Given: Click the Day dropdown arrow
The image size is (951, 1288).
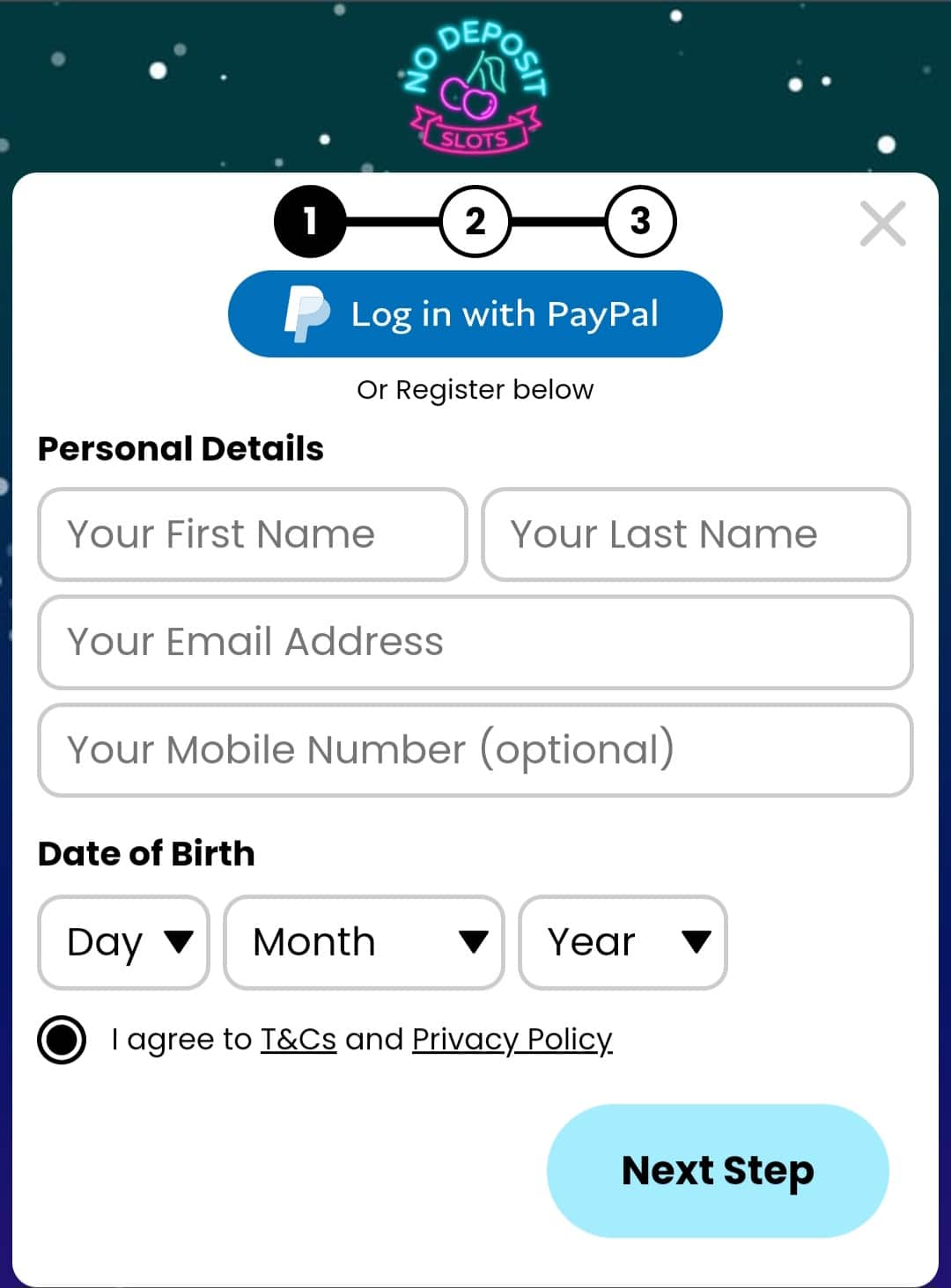Looking at the screenshot, I should point(181,942).
